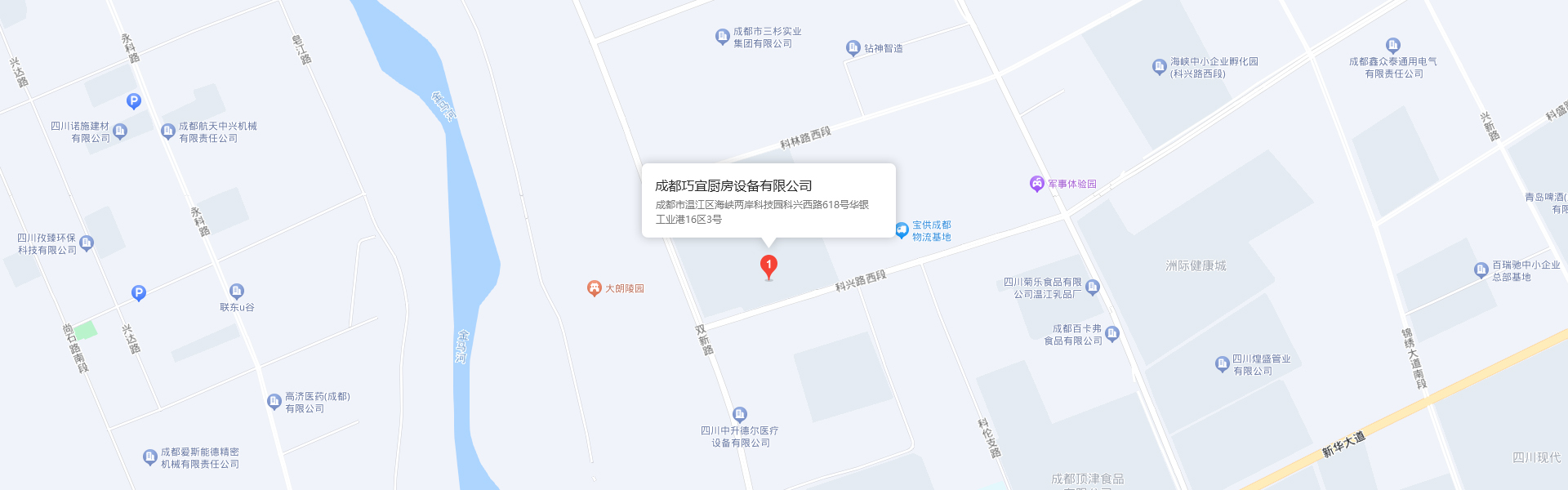Open the parking icon near 四川诺施建材
Screen dimensions: 1568x490
point(134,101)
